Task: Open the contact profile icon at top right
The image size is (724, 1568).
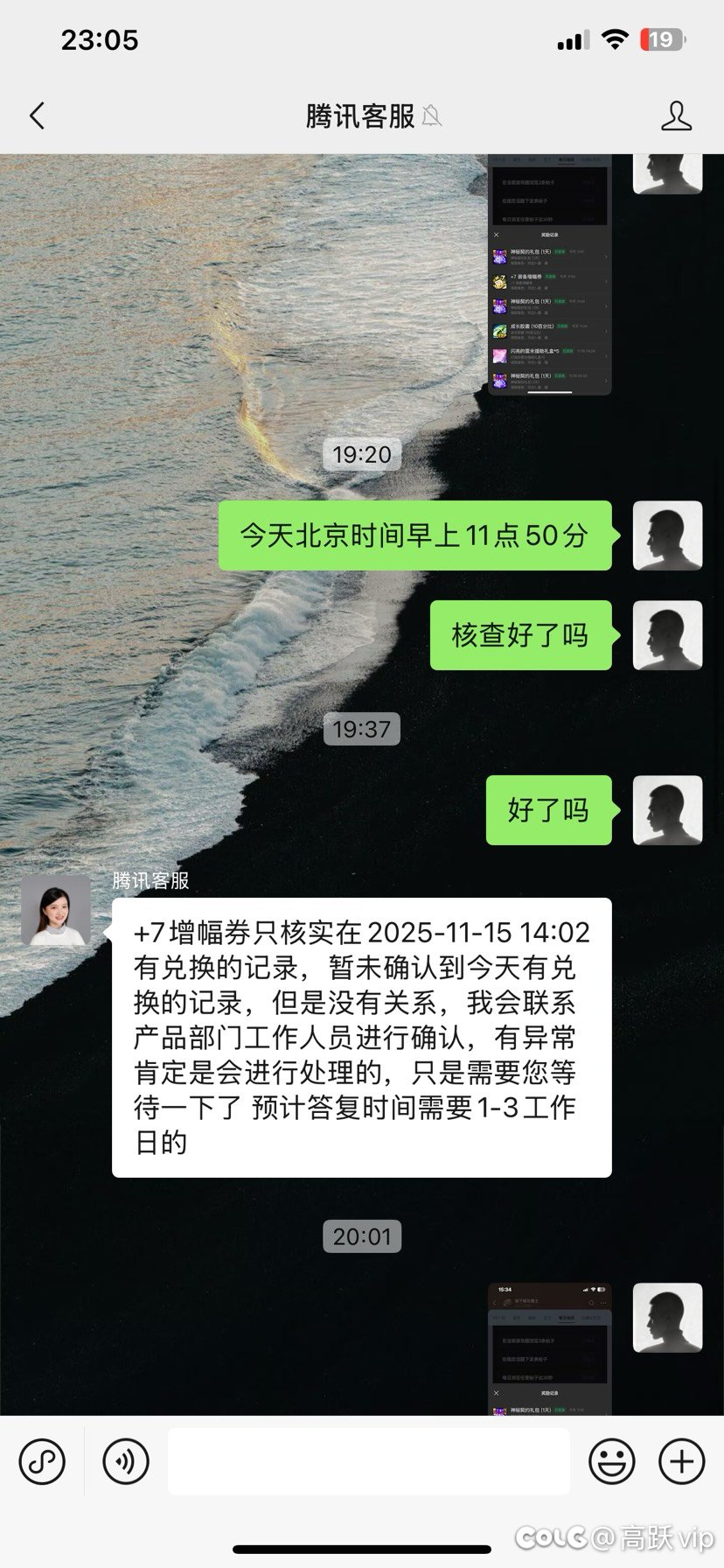Action: click(678, 115)
